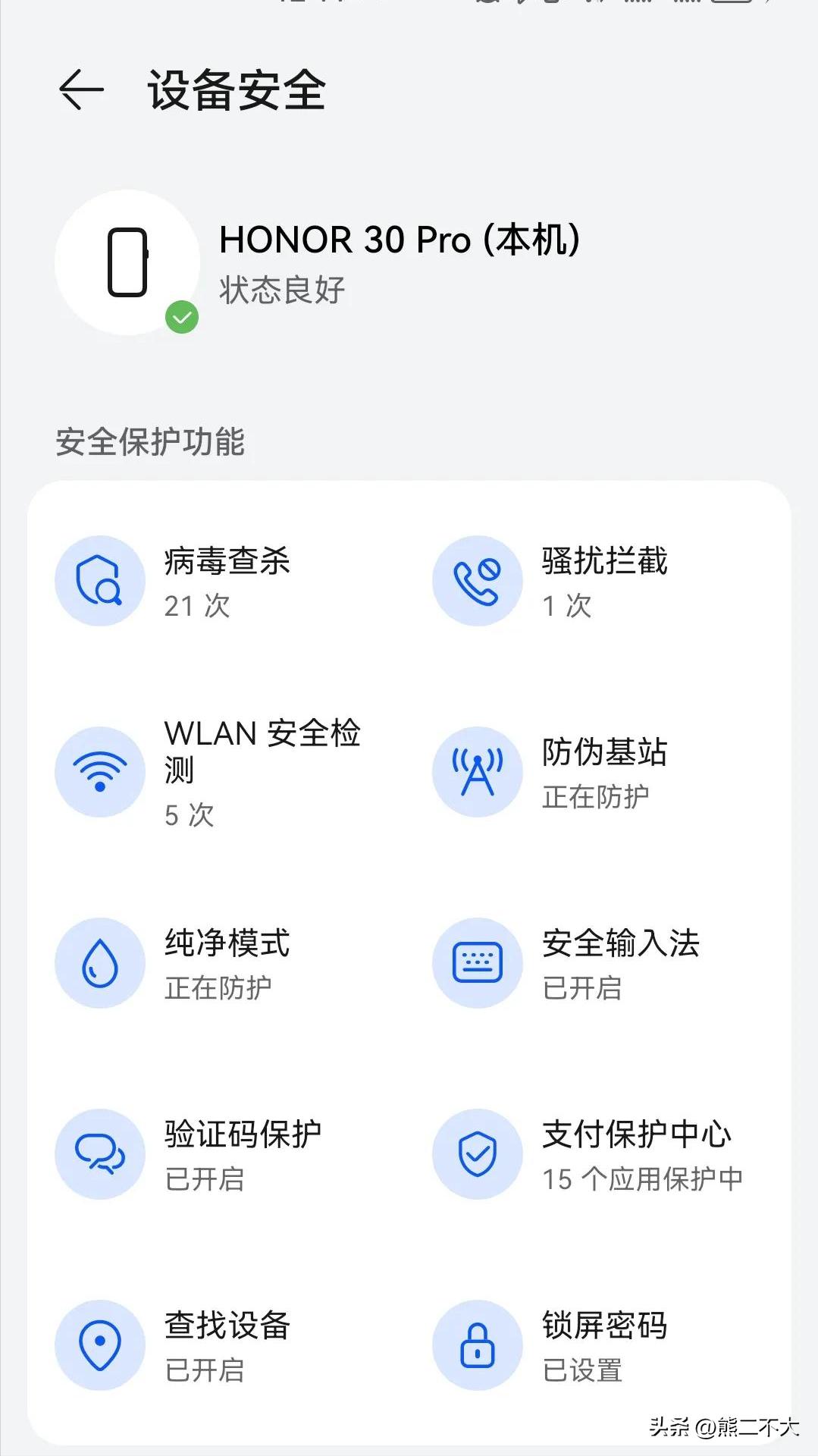Image resolution: width=818 pixels, height=1456 pixels.
Task: Select the 安全输入法 secure keyboard icon
Action: [x=477, y=962]
